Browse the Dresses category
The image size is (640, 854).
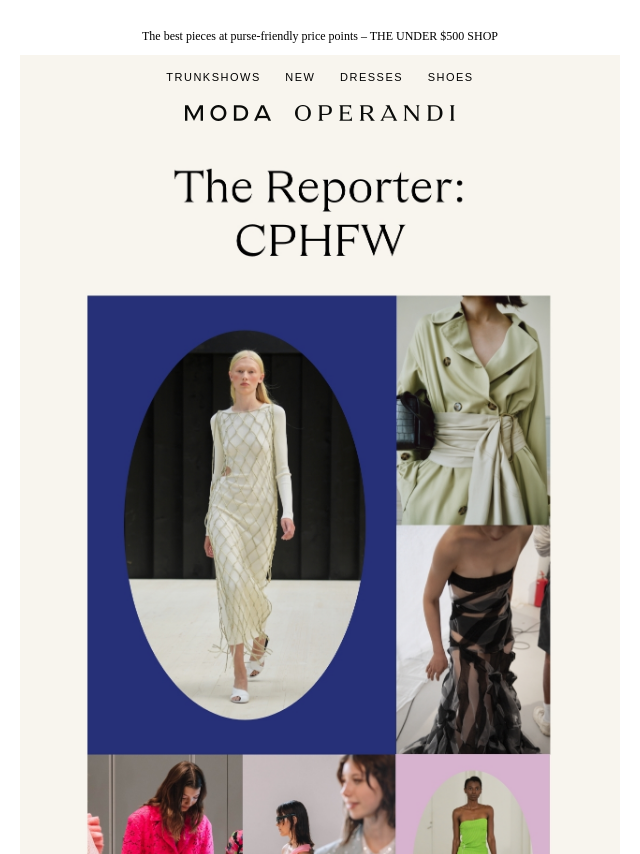click(x=371, y=77)
